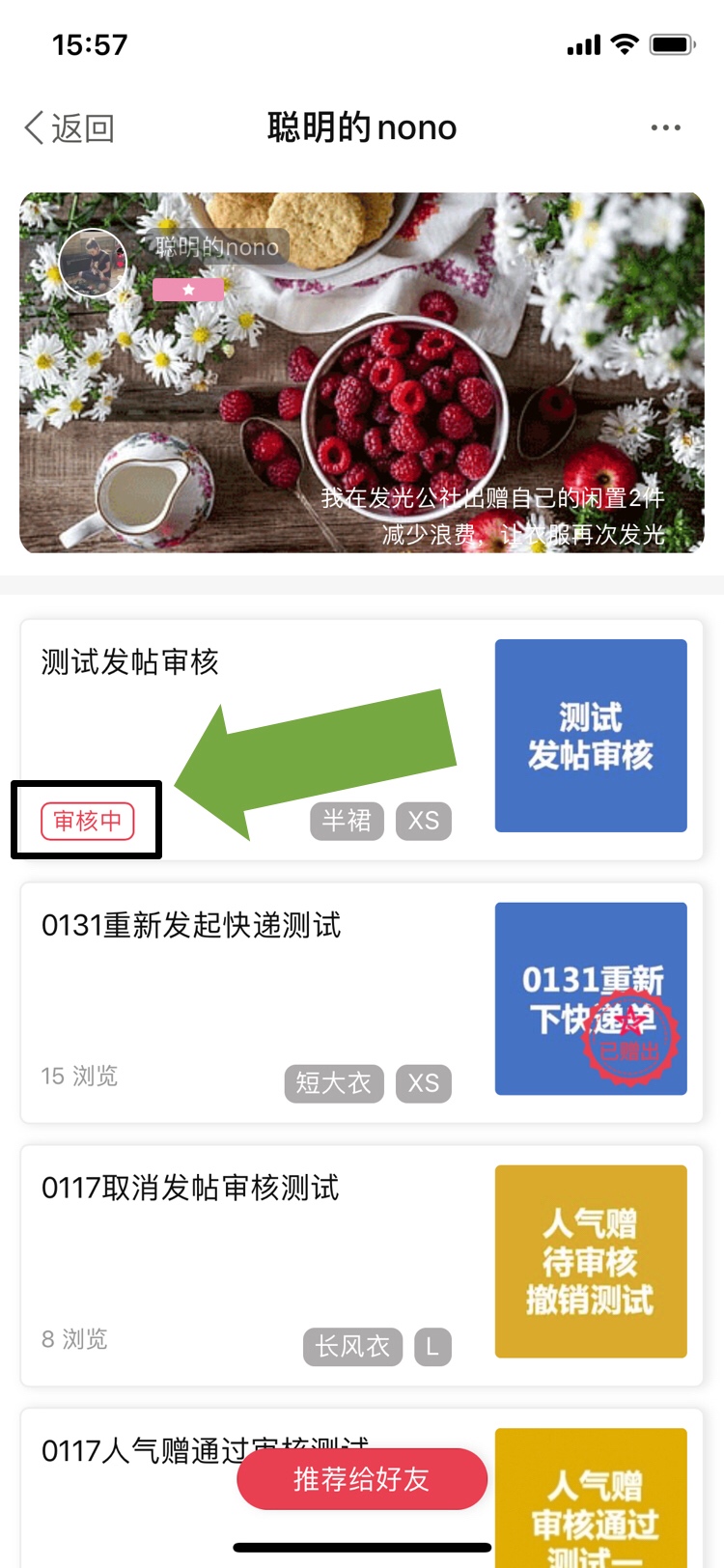Go back with the 返回 button
This screenshot has height=1568, width=724.
(x=70, y=127)
